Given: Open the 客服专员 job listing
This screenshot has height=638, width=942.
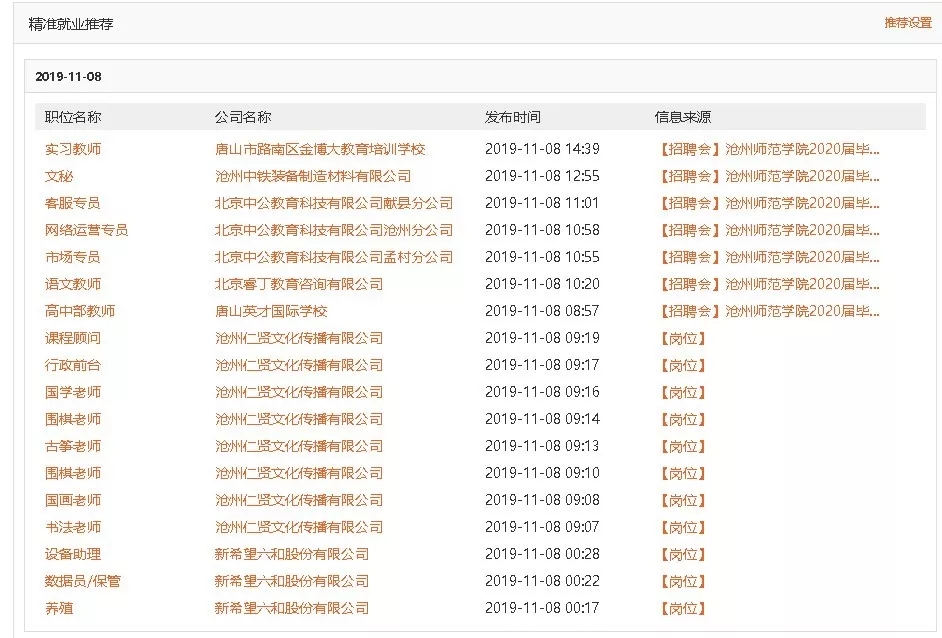Looking at the screenshot, I should [73, 203].
